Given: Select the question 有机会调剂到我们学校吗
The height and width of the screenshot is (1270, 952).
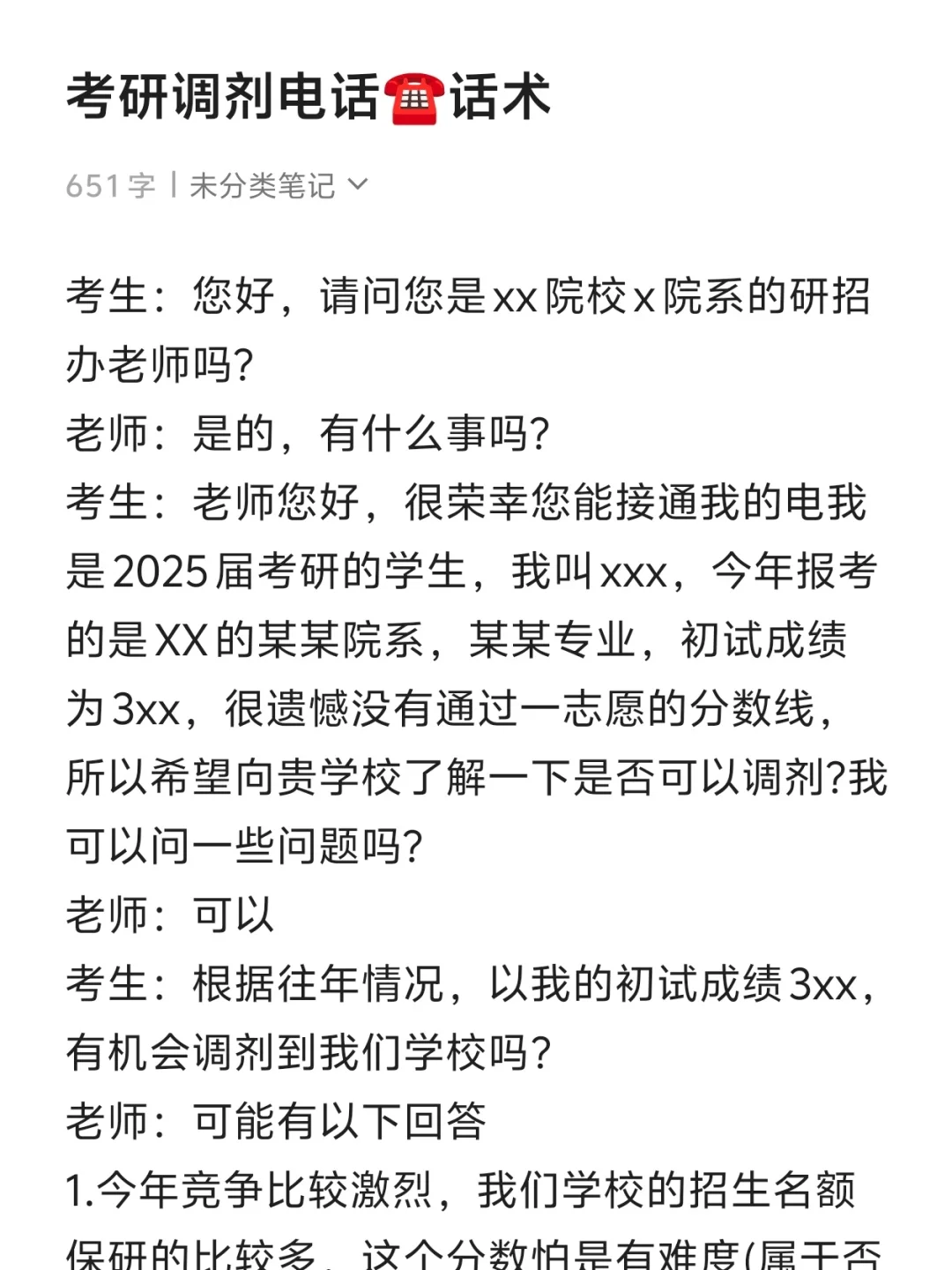Looking at the screenshot, I should point(309,1050).
